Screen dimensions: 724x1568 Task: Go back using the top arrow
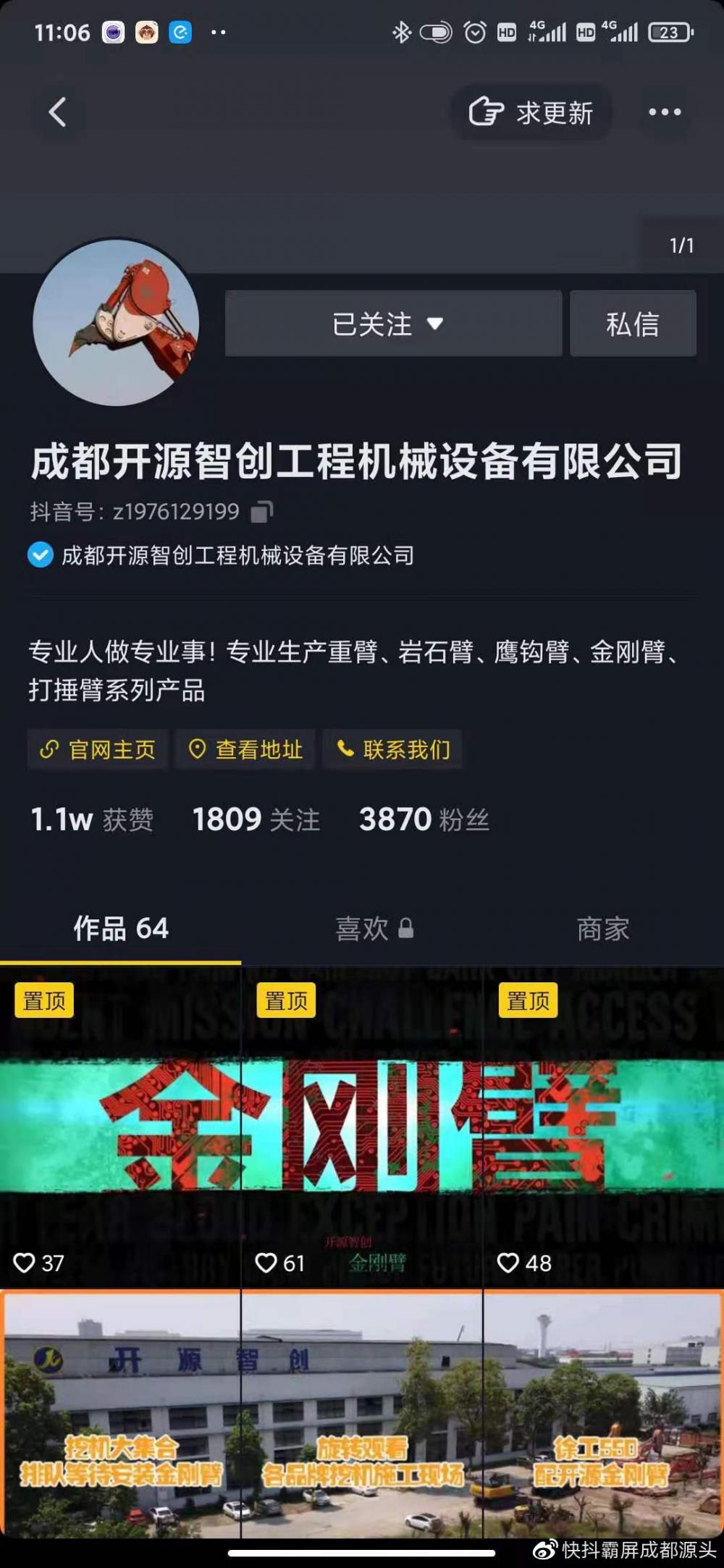58,112
